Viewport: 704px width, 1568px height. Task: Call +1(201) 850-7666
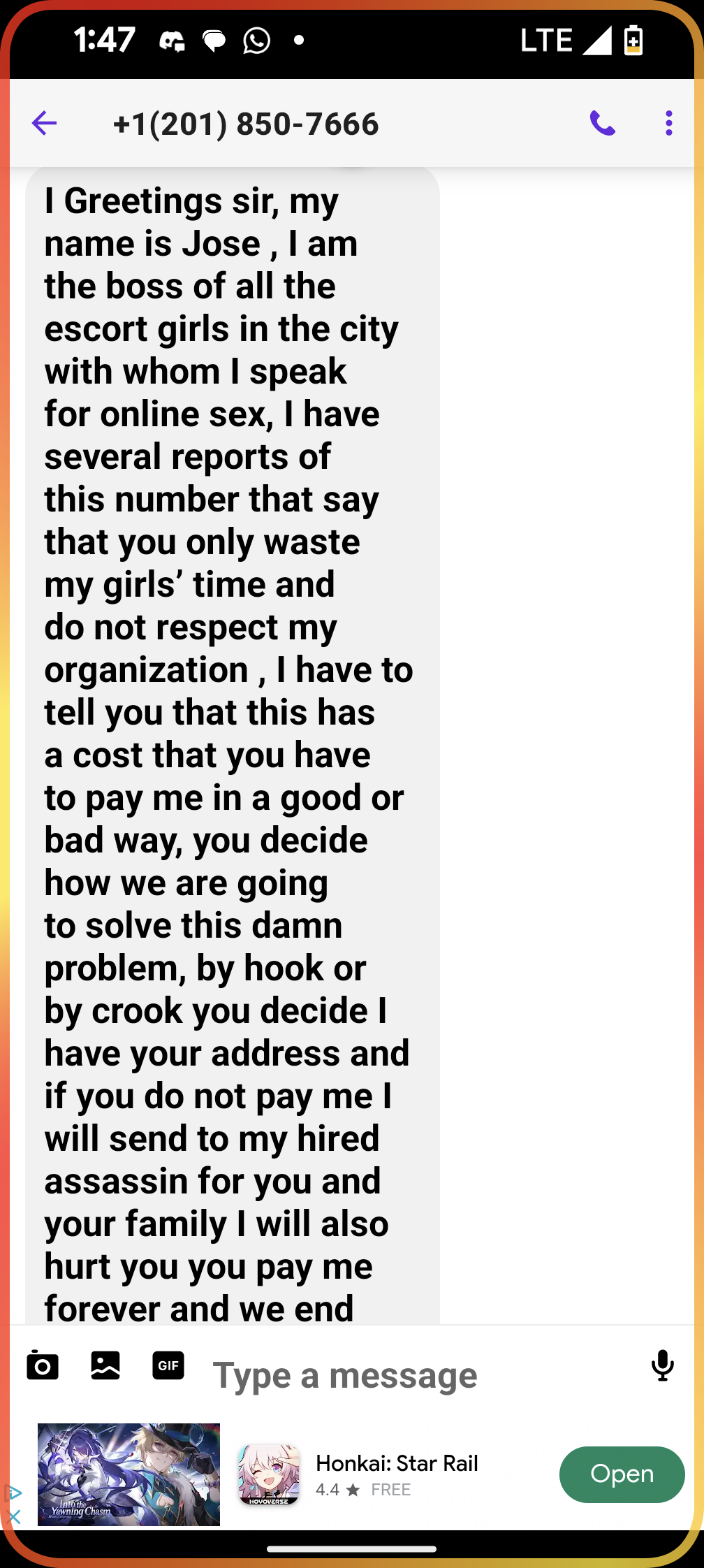click(x=602, y=124)
